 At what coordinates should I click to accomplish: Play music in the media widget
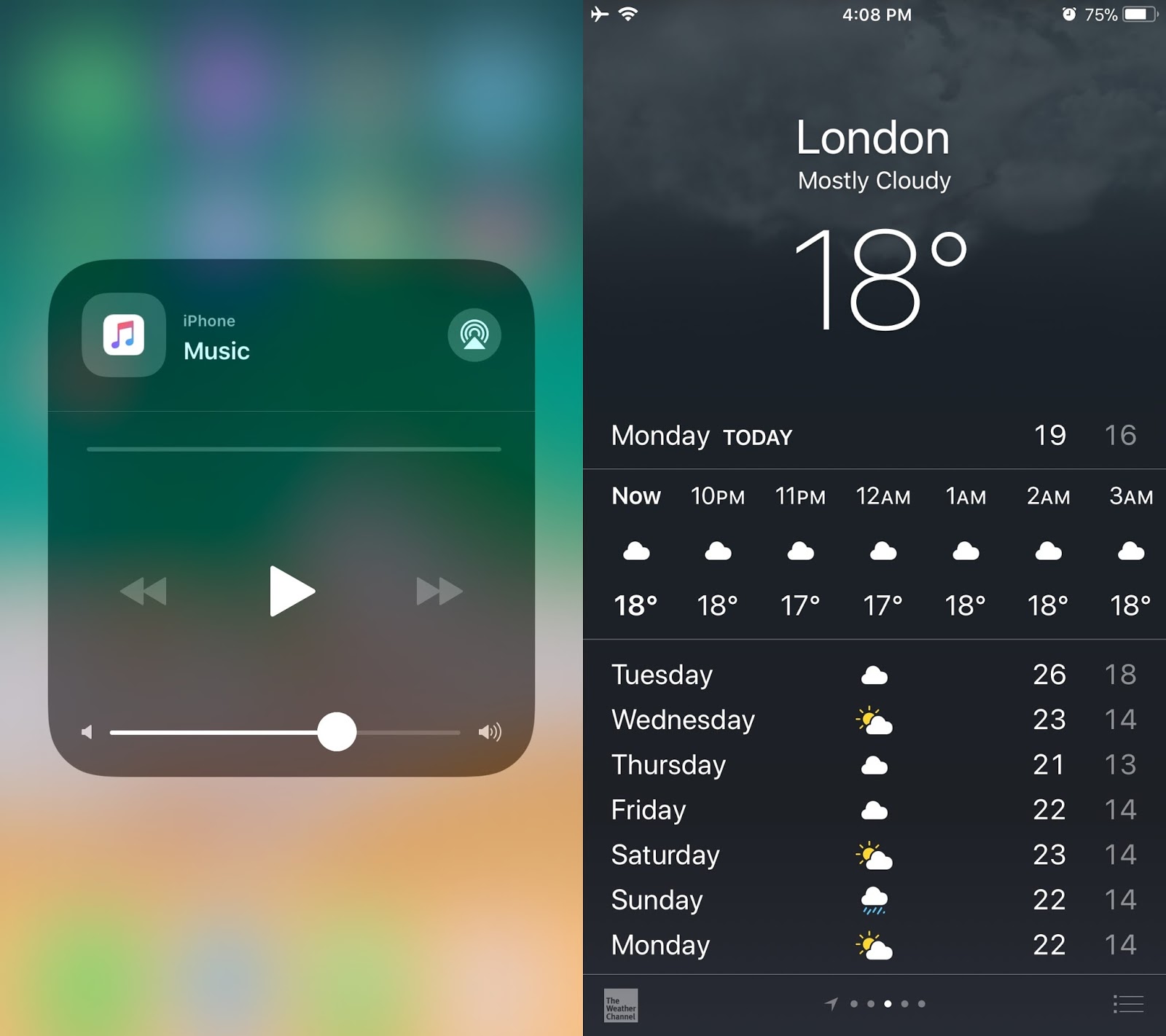coord(291,591)
